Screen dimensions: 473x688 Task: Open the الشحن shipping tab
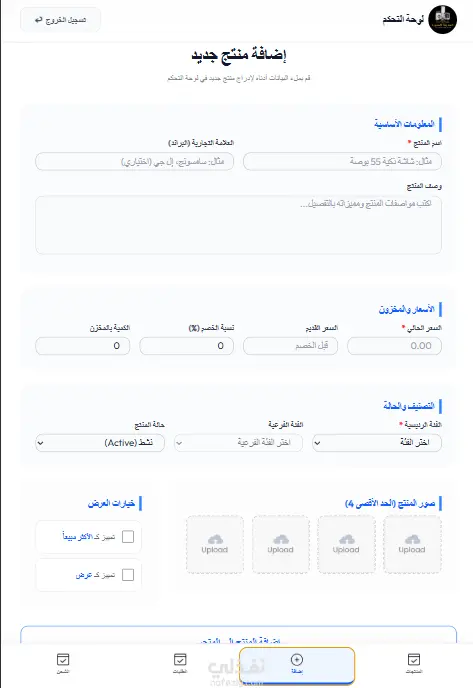pyautogui.click(x=63, y=663)
